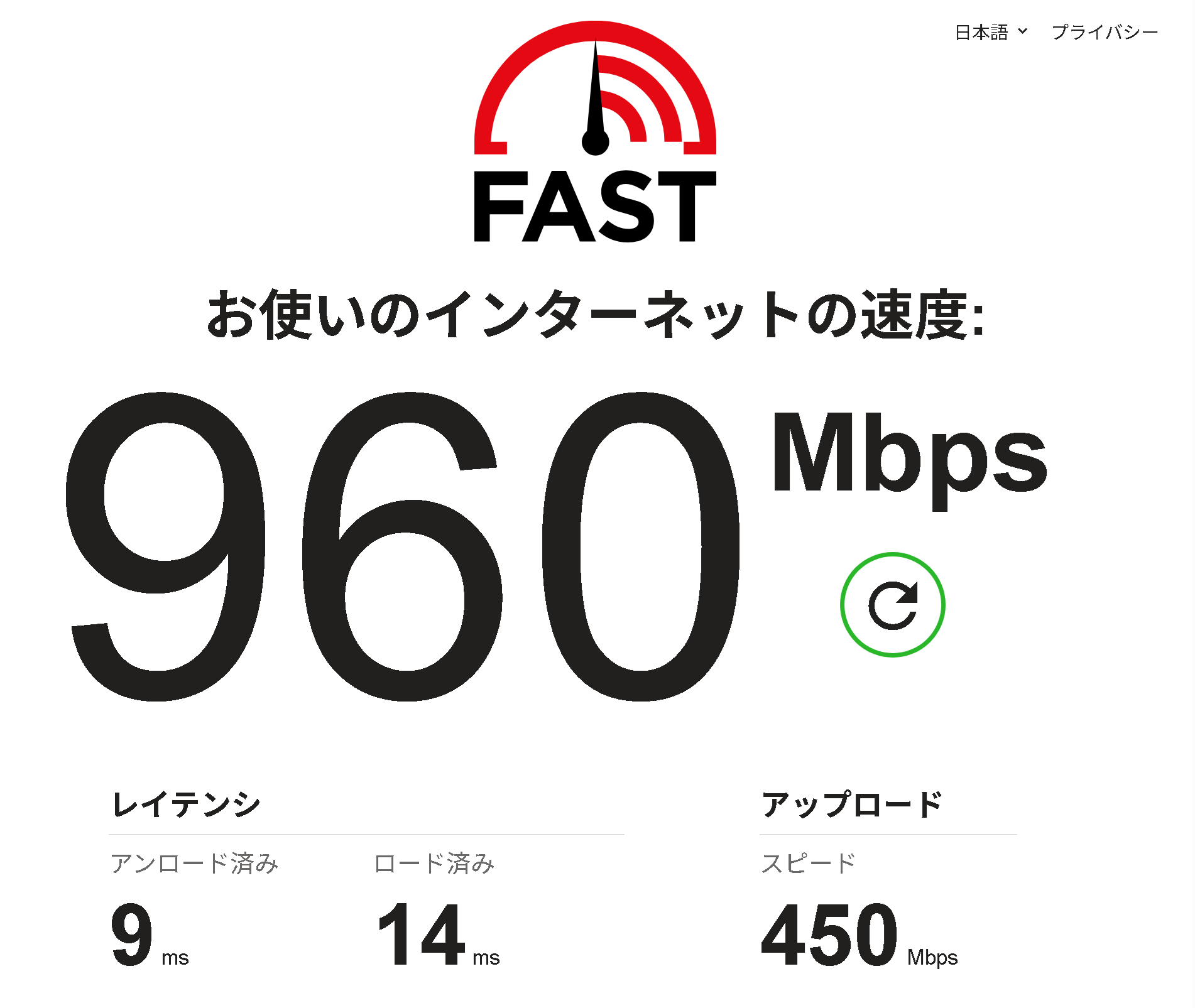Open the 日本語 language dropdown
1195x1008 pixels.
pyautogui.click(x=990, y=32)
